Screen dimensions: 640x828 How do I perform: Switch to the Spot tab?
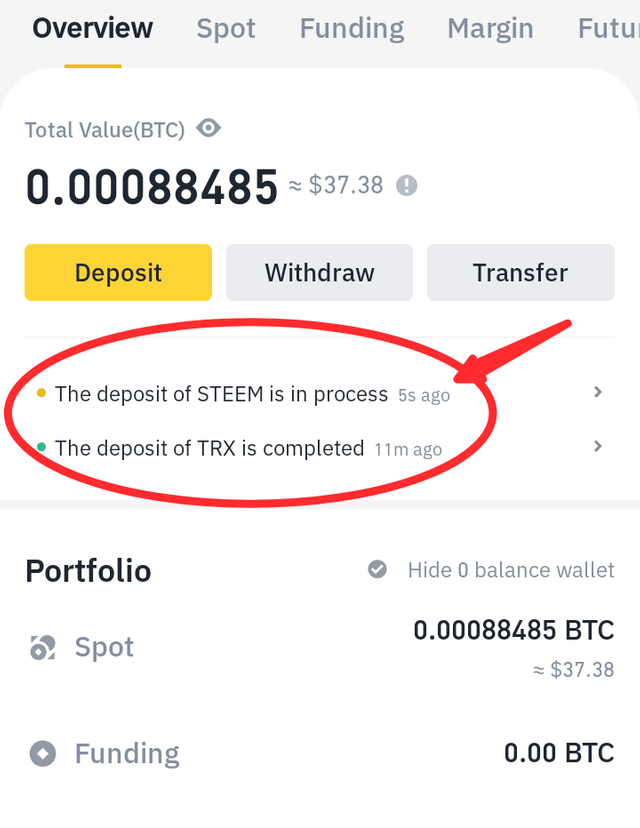coord(226,29)
